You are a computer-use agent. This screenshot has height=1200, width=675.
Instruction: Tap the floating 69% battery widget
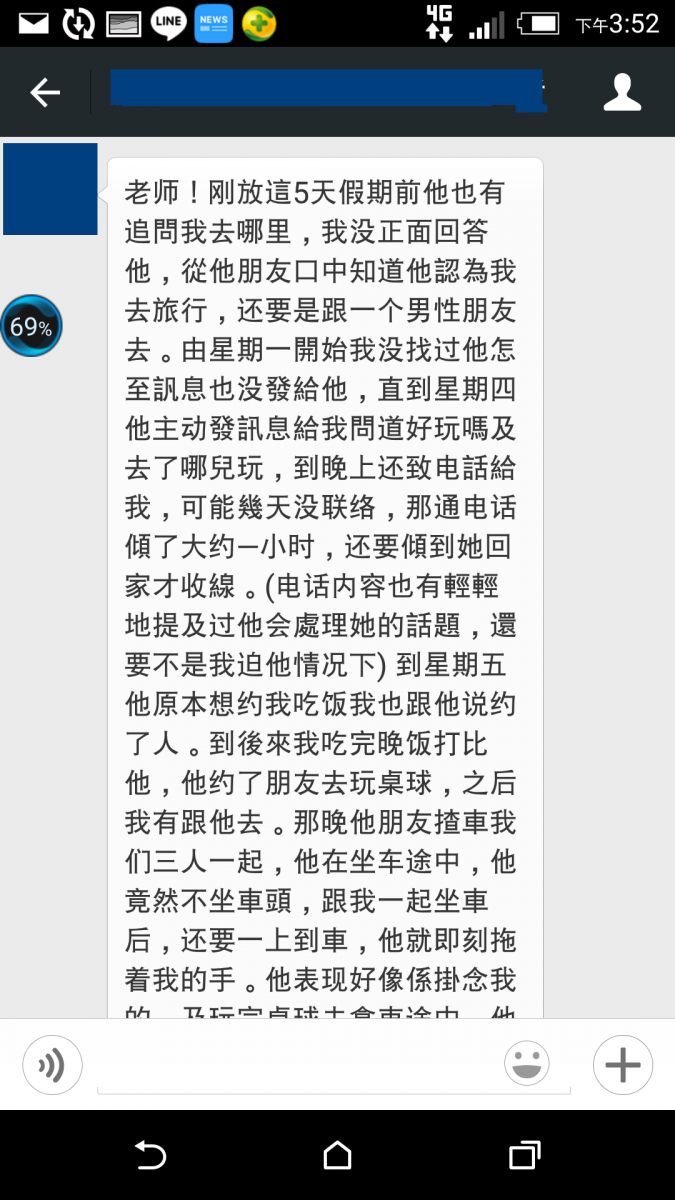point(31,326)
